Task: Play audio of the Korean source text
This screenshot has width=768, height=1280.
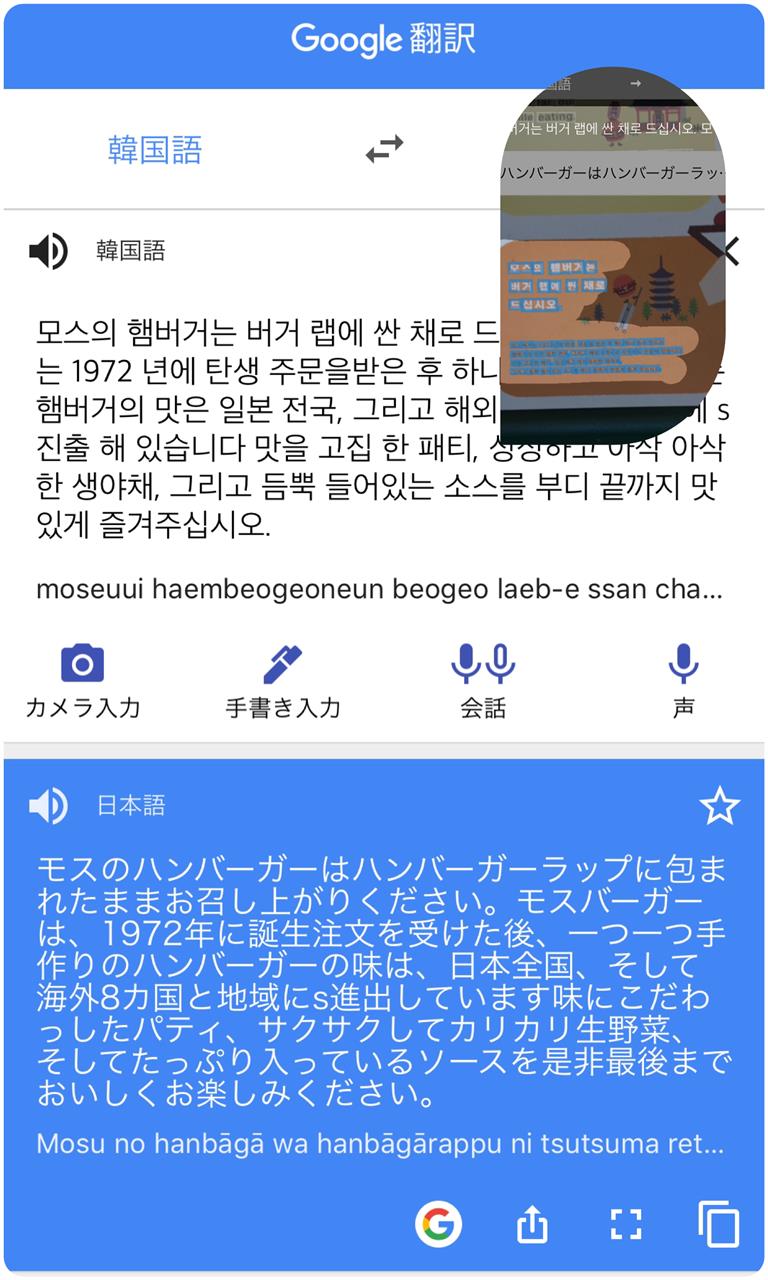Action: click(x=48, y=251)
